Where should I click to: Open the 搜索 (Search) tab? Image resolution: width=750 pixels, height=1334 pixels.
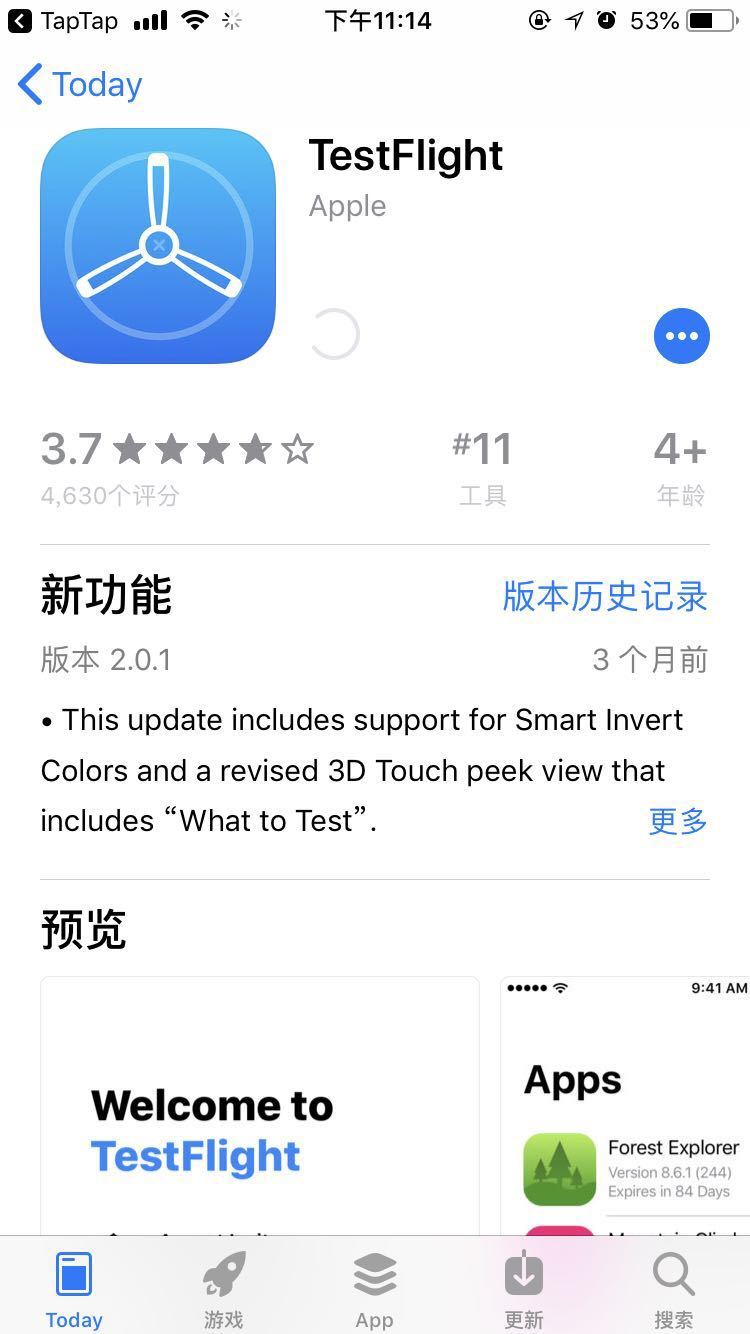click(x=673, y=1290)
